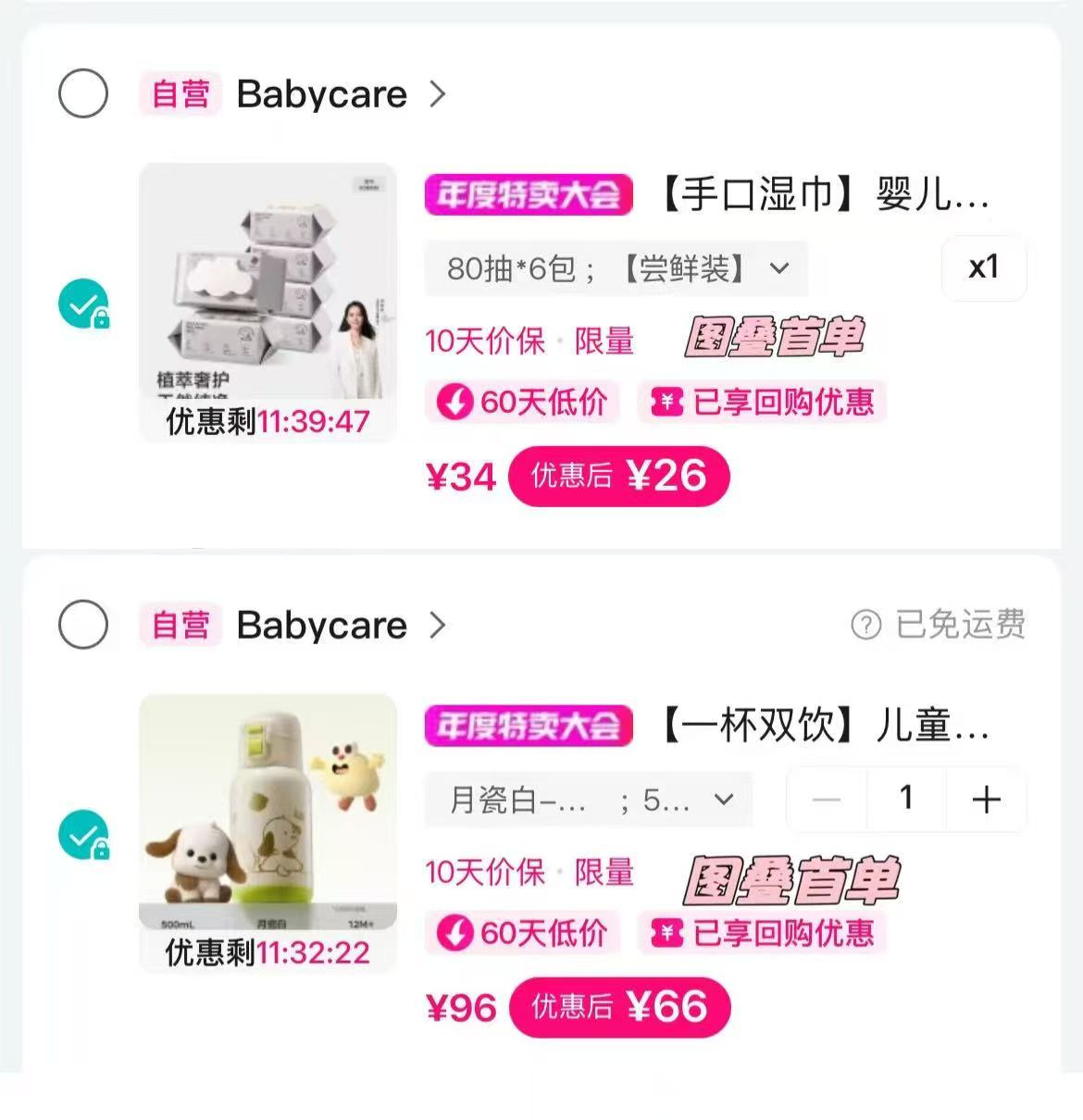The image size is (1083, 1120).
Task: Open the first Babycare store via its chevron
Action: (x=438, y=93)
